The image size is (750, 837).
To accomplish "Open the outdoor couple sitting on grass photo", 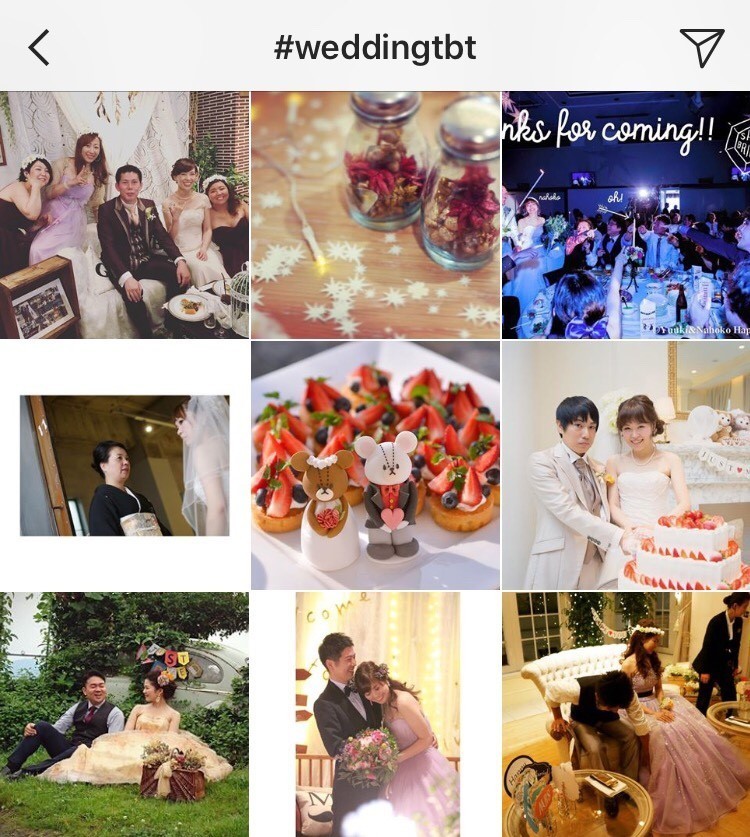I will coord(124,714).
